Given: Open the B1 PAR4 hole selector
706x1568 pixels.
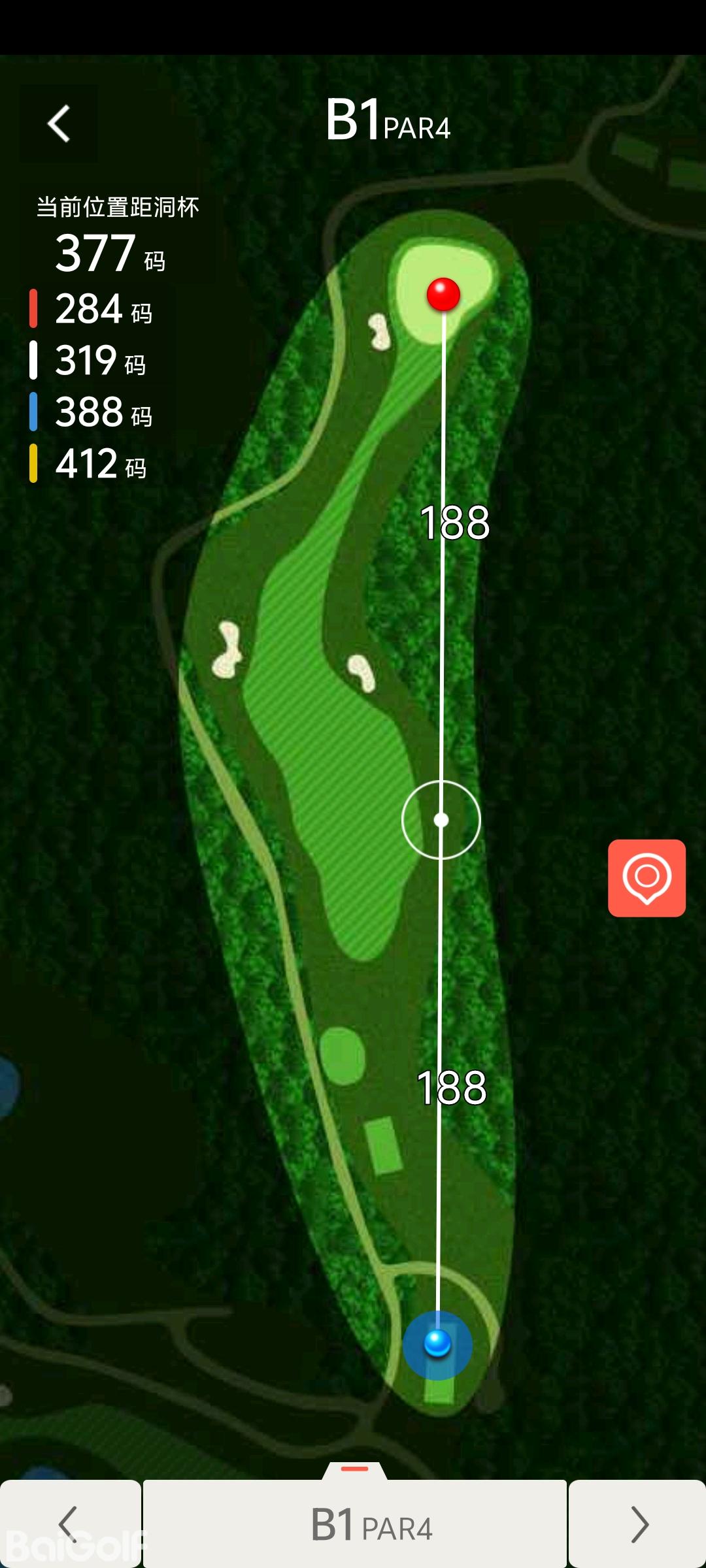Looking at the screenshot, I should point(355,1525).
